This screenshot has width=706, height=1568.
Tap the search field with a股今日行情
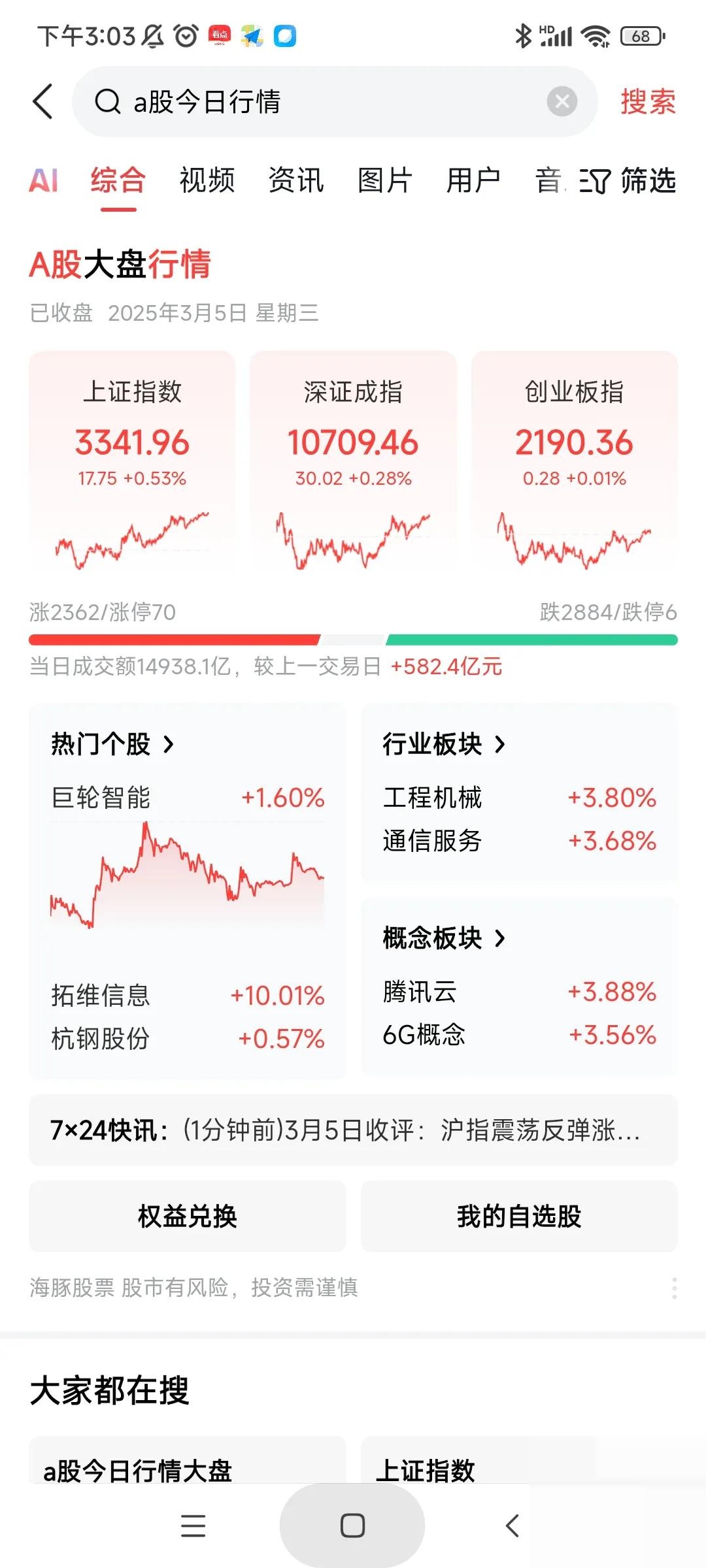(x=314, y=102)
